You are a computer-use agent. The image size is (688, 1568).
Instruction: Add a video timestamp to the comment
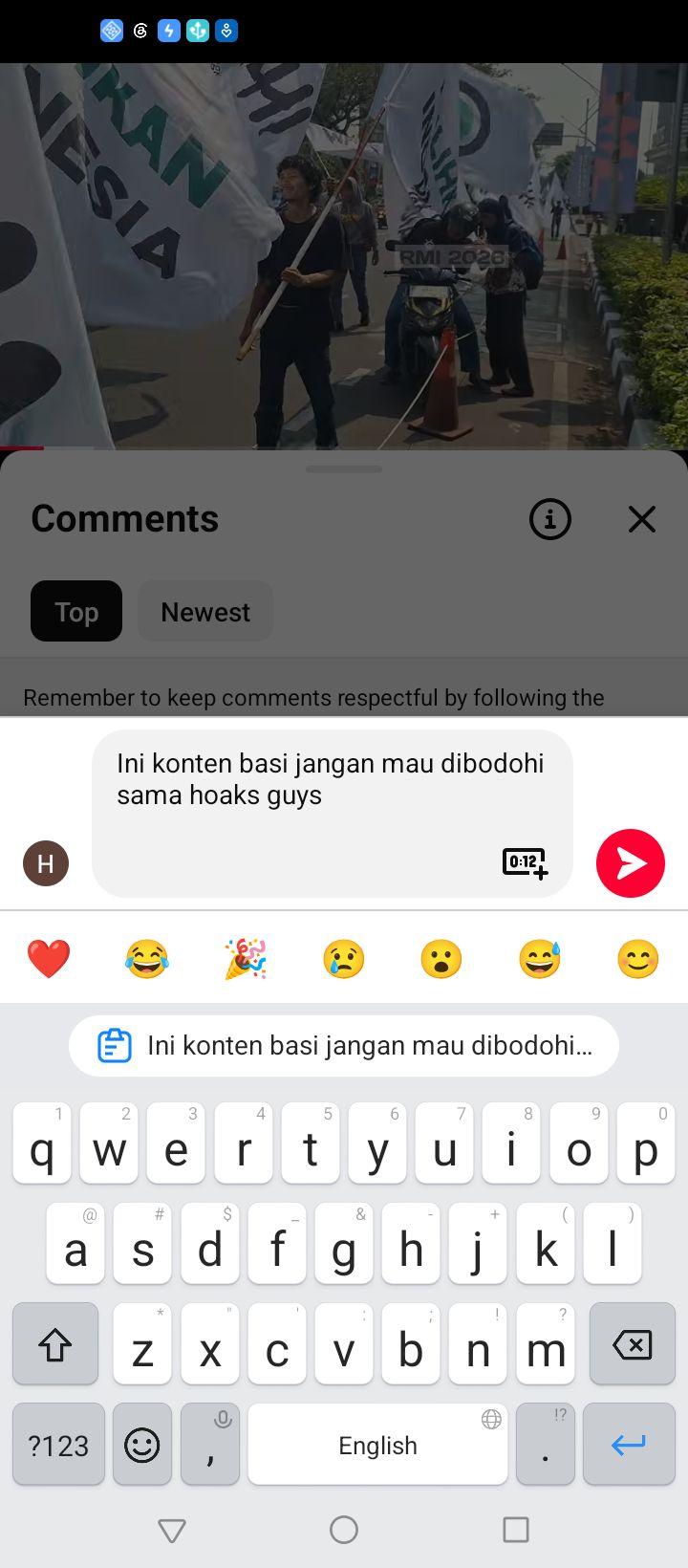[x=525, y=862]
